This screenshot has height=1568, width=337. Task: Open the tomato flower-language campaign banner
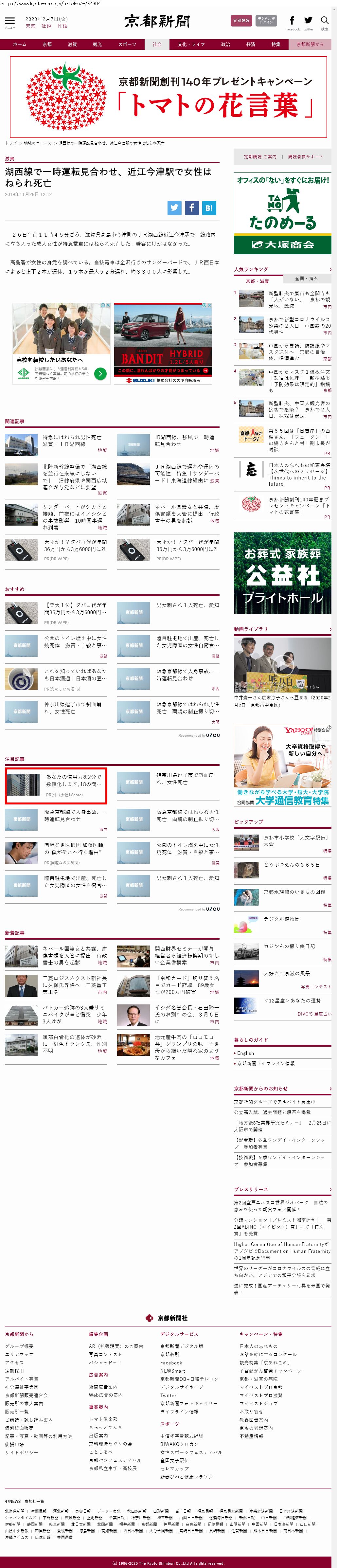pyautogui.click(x=168, y=98)
